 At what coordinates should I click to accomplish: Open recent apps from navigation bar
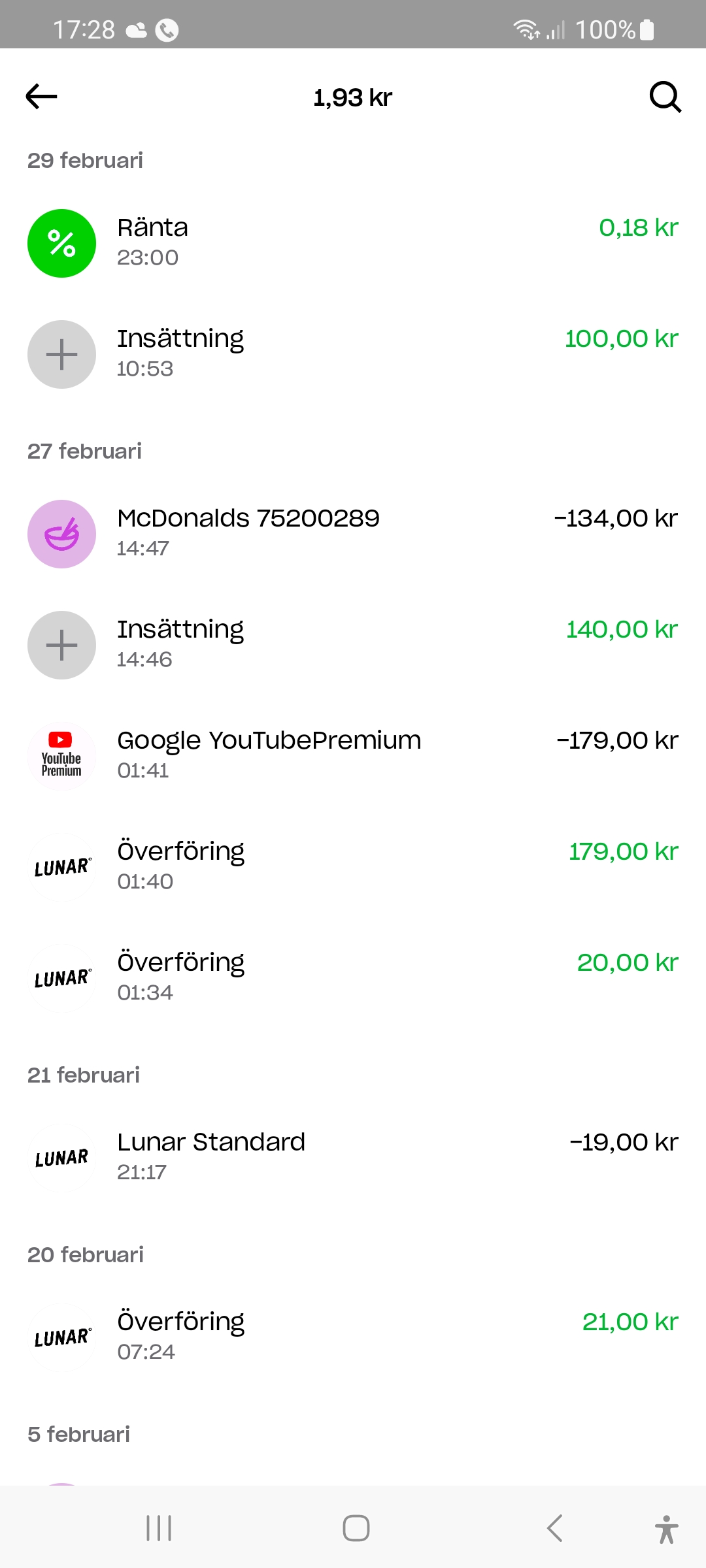159,1528
